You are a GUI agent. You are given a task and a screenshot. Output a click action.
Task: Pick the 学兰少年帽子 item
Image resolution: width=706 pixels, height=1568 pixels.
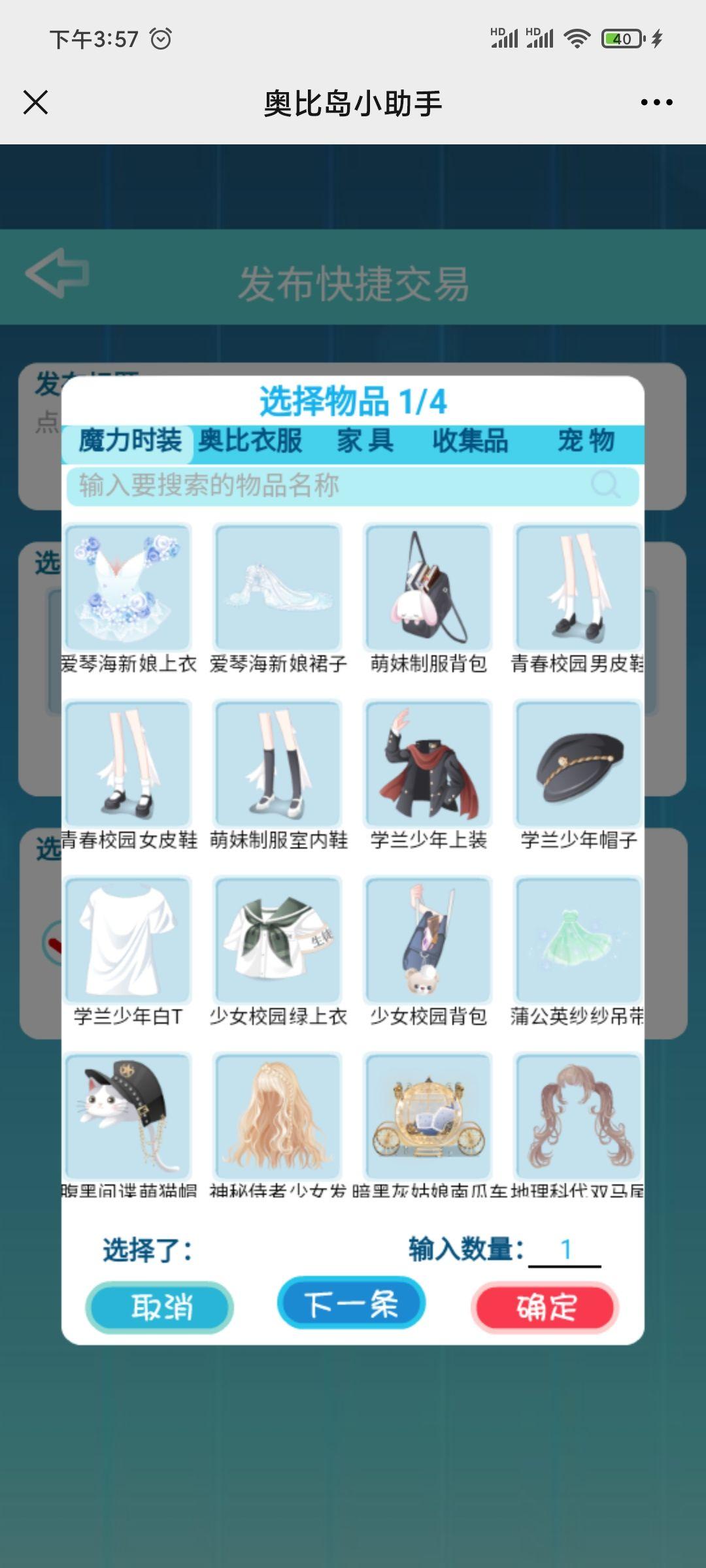click(579, 763)
